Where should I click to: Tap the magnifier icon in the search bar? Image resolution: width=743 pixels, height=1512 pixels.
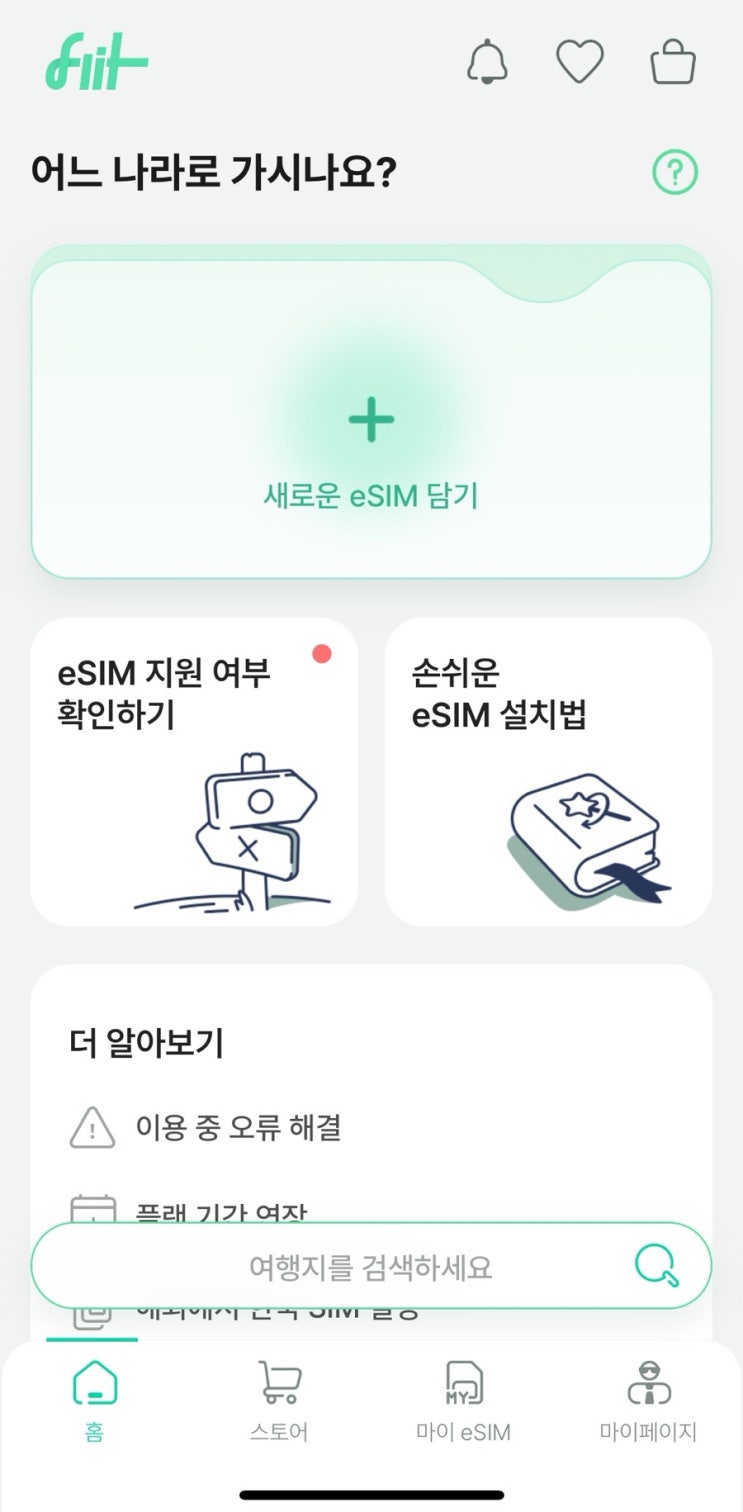[657, 1266]
